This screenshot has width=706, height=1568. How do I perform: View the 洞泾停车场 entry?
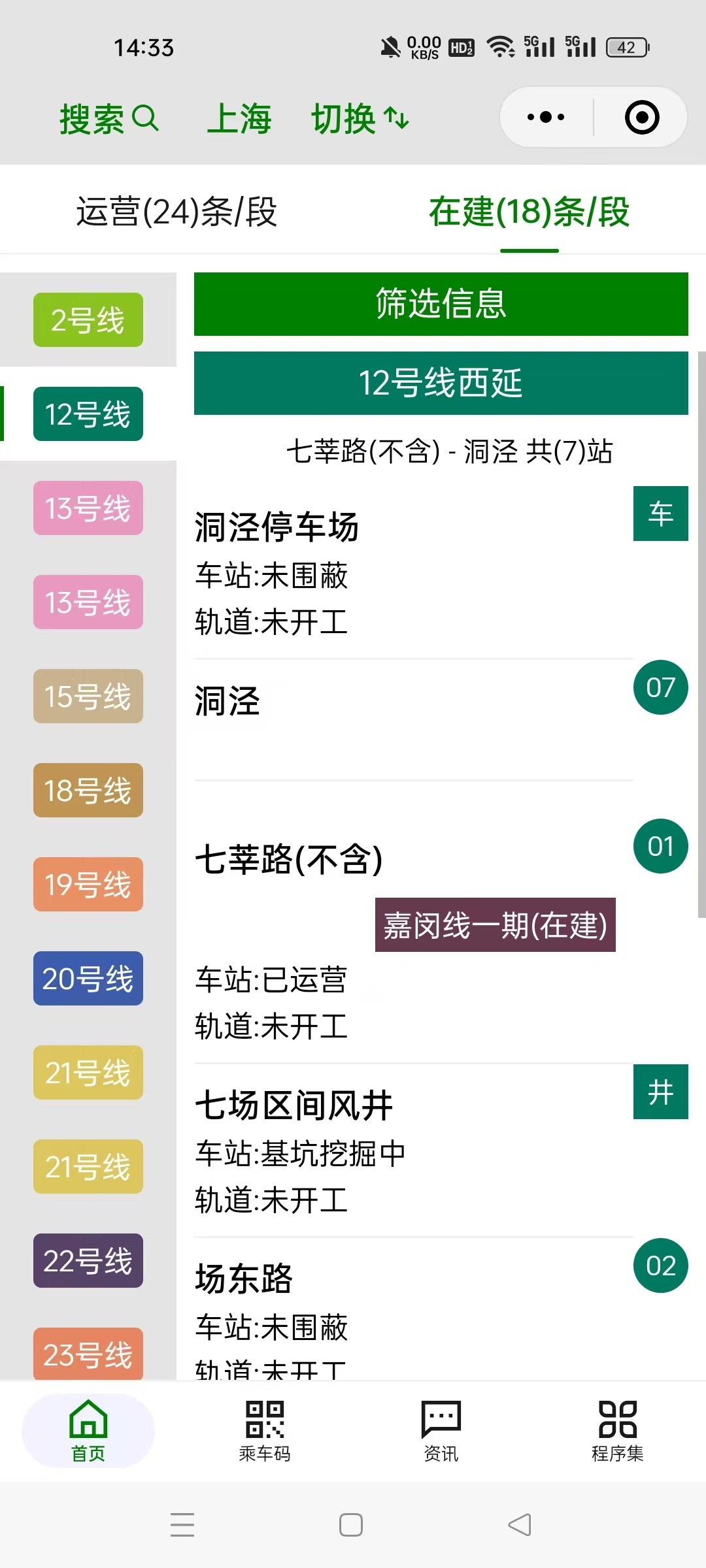click(x=277, y=527)
